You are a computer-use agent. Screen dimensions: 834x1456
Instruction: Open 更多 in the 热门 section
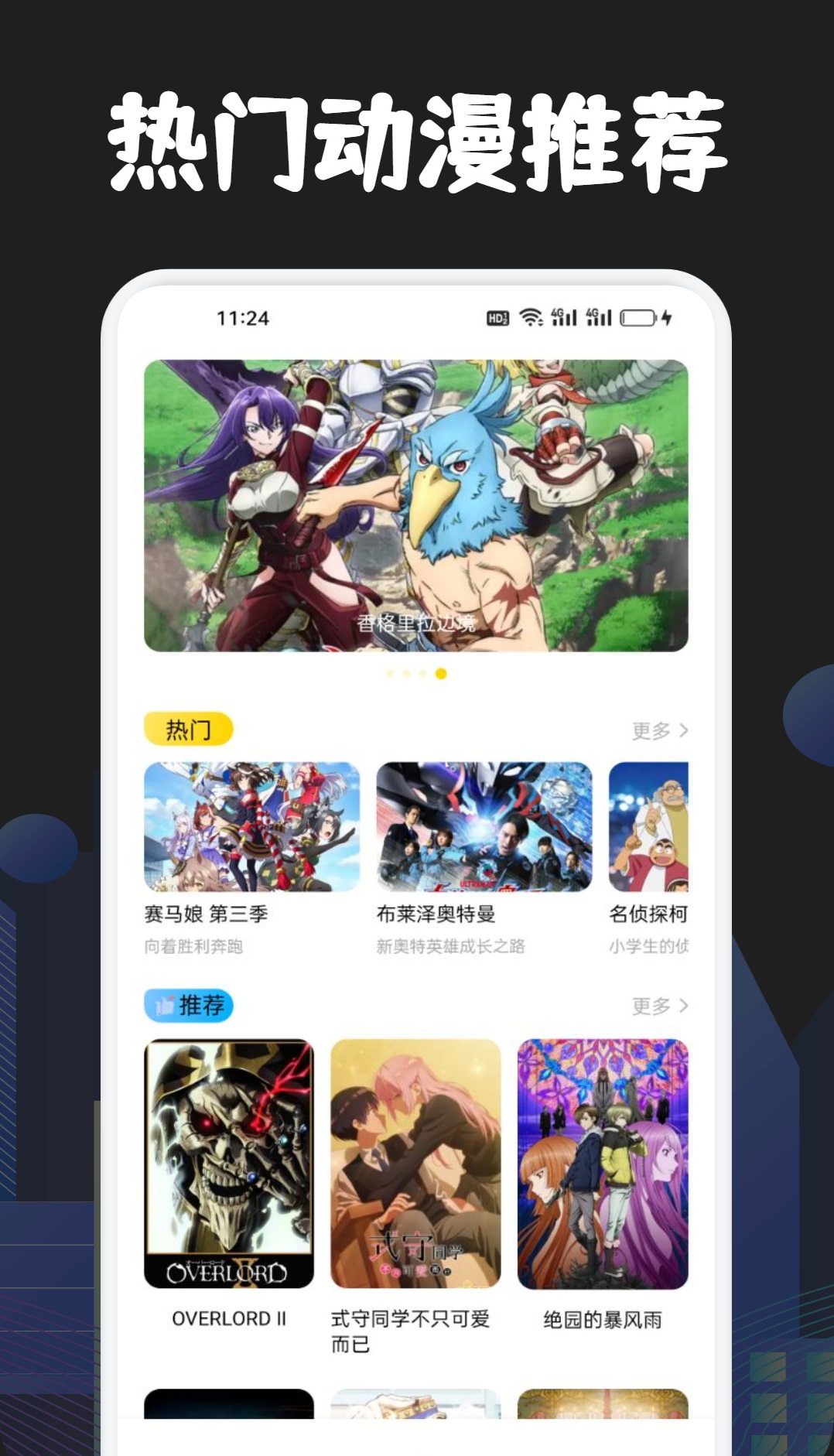coord(651,729)
